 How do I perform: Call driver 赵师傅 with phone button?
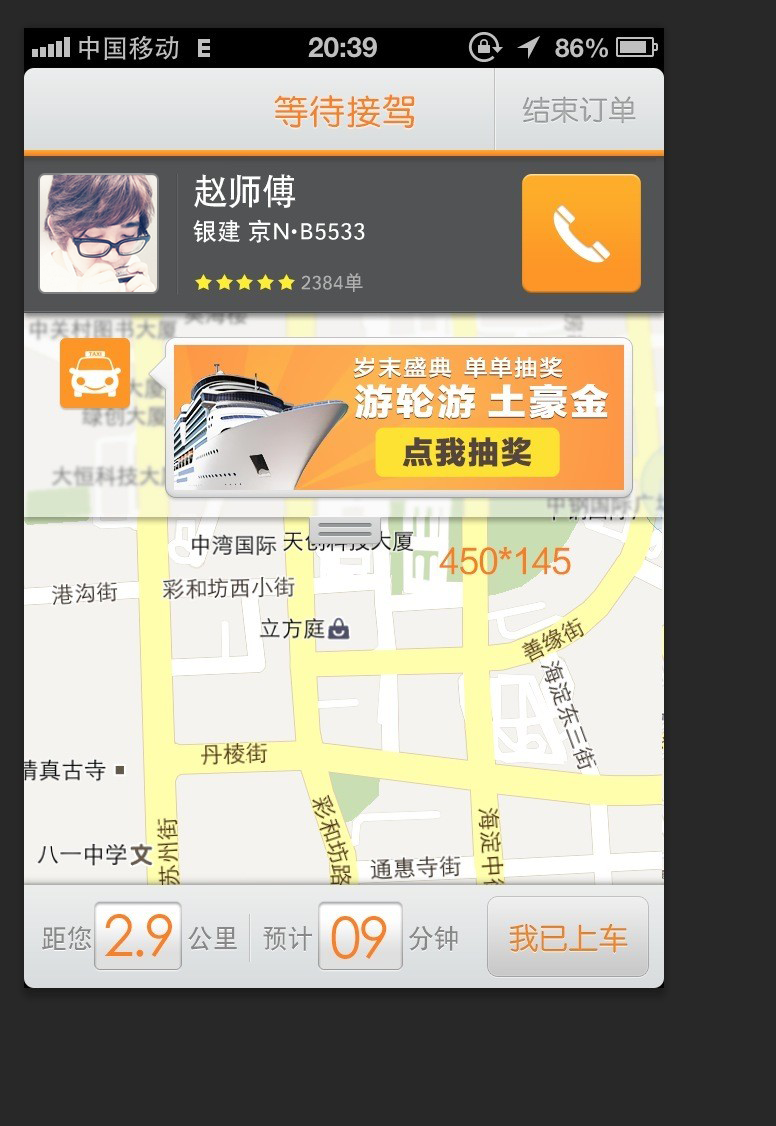pos(581,233)
